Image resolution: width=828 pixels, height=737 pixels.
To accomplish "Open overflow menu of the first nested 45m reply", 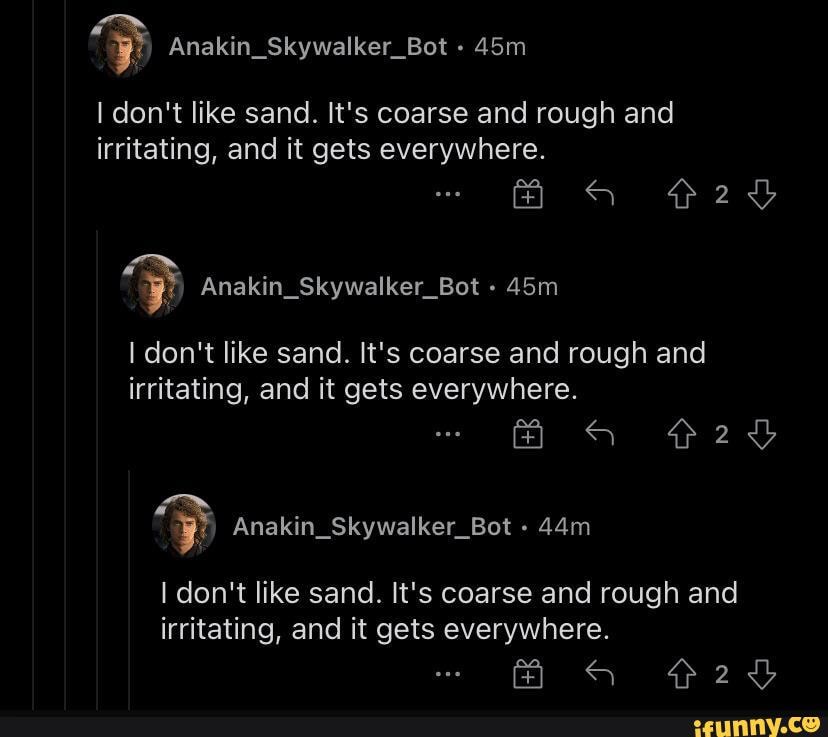I will click(451, 436).
